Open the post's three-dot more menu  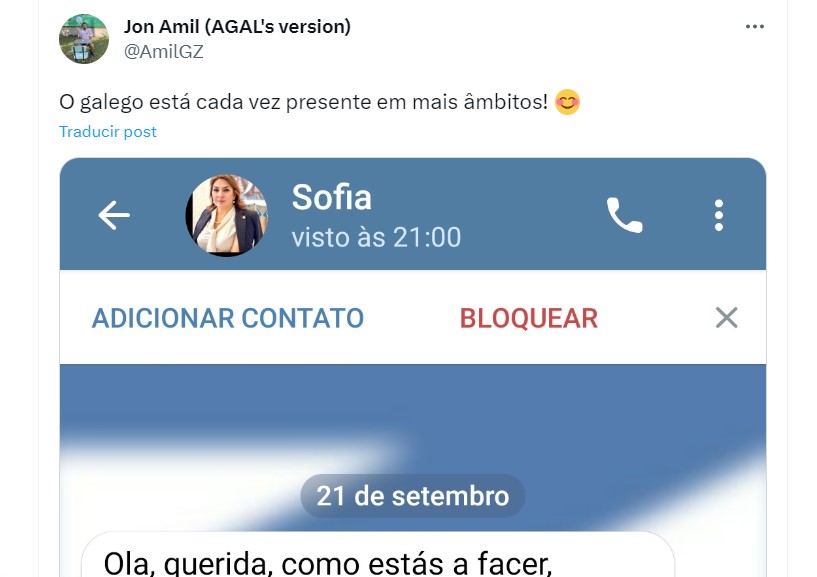tap(755, 27)
